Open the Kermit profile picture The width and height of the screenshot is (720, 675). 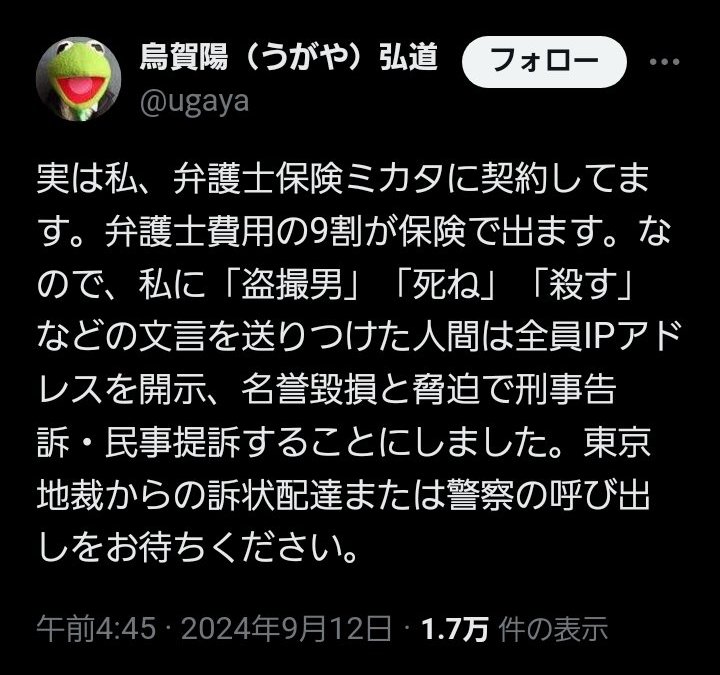coord(79,79)
